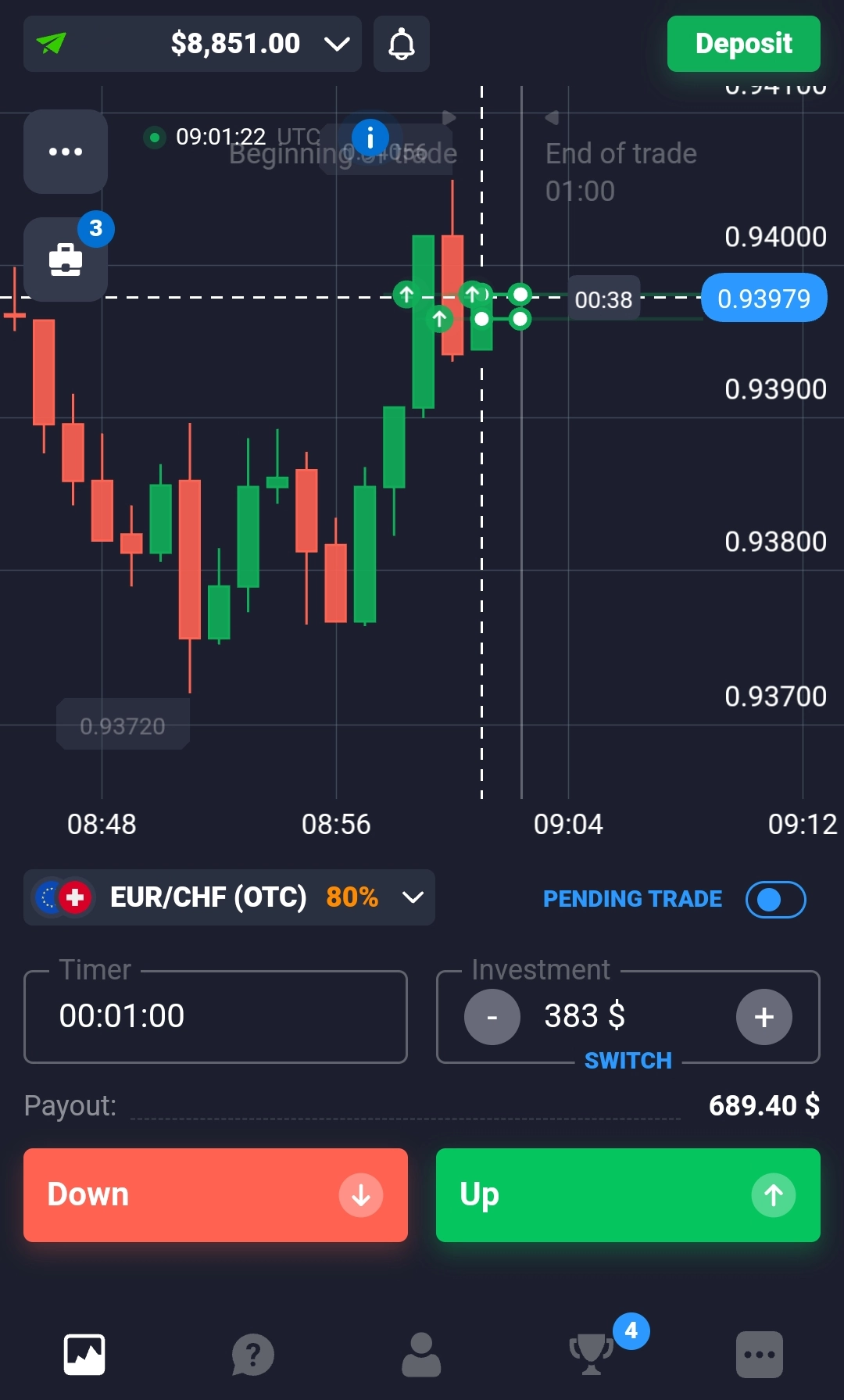Open the notifications bell

click(x=402, y=44)
